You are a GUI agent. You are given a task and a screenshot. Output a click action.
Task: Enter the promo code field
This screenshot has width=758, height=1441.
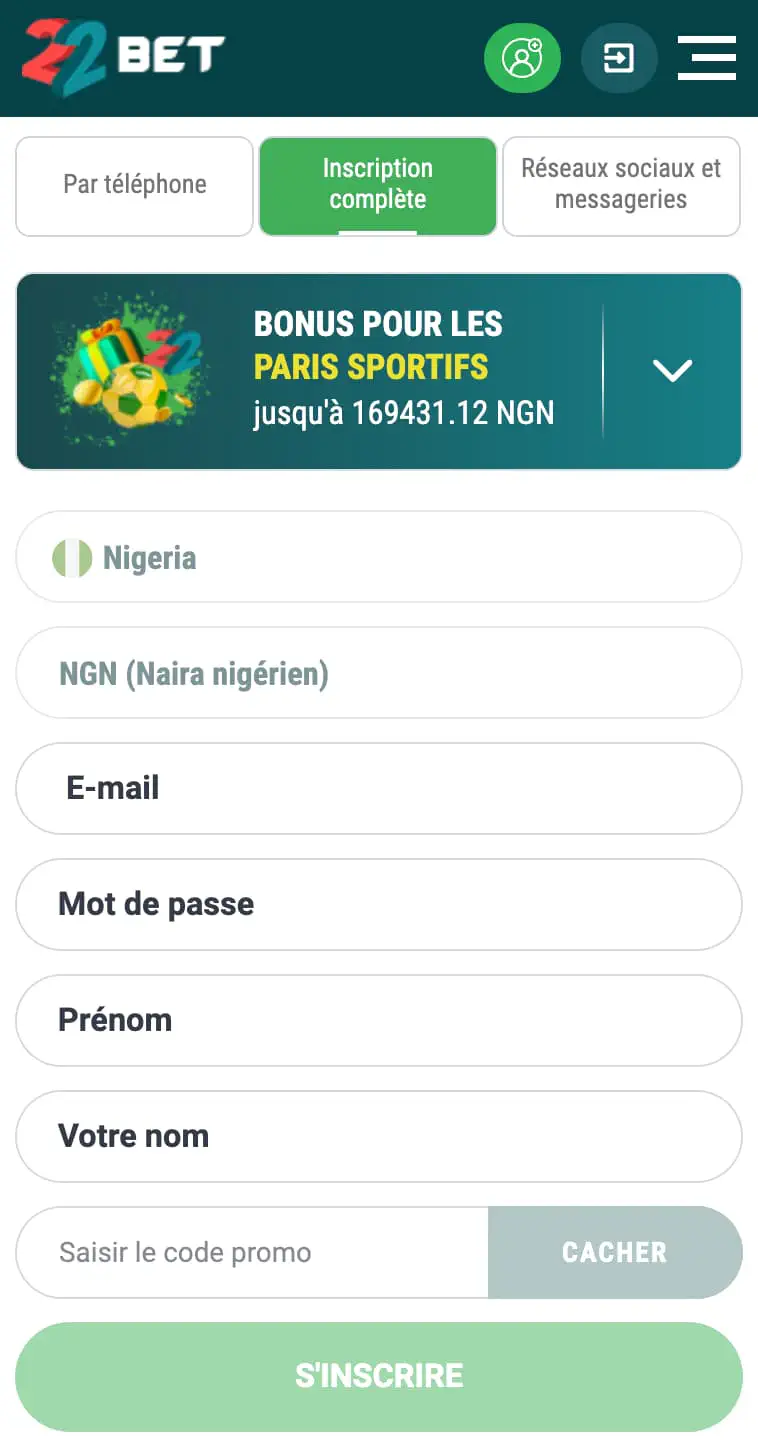pos(252,1252)
